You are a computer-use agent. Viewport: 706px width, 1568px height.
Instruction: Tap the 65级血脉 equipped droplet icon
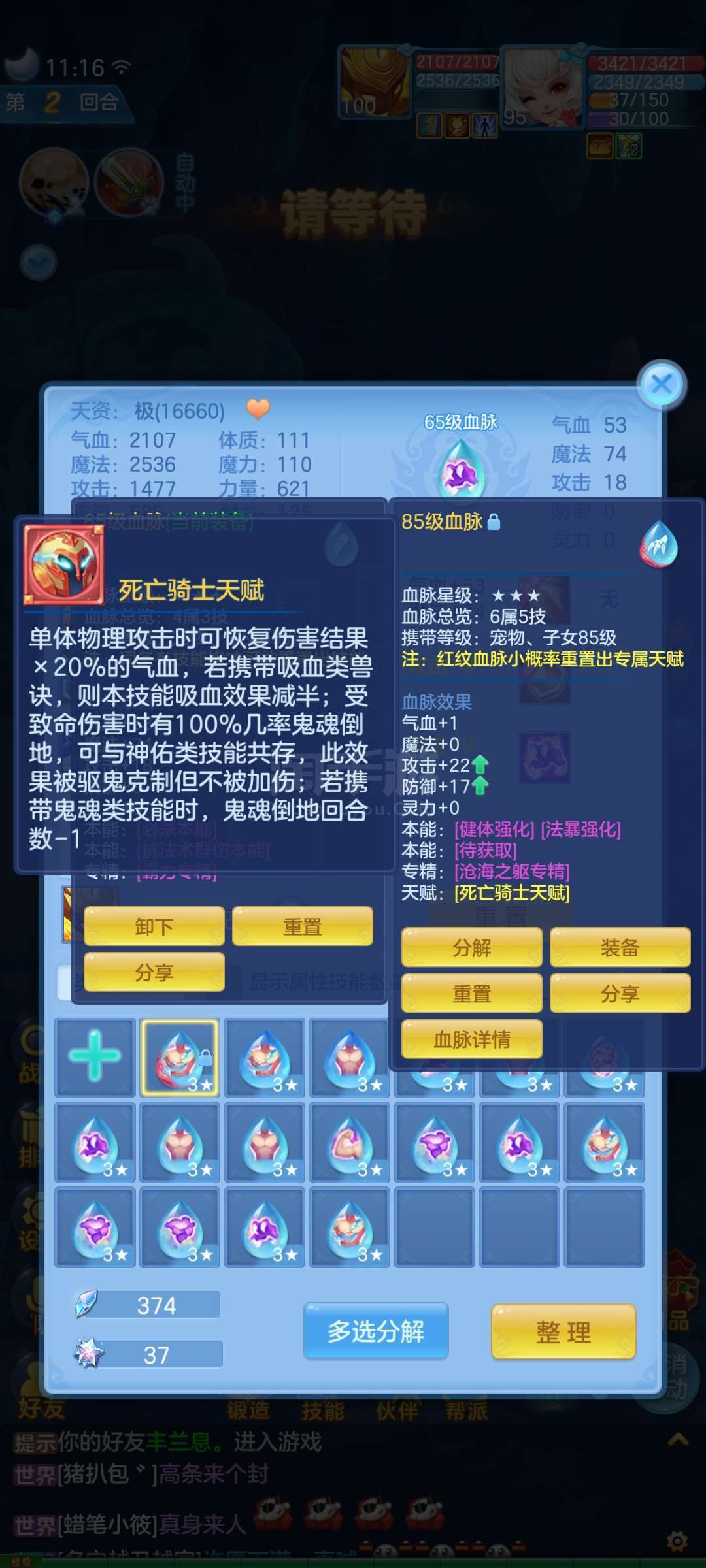(x=462, y=468)
